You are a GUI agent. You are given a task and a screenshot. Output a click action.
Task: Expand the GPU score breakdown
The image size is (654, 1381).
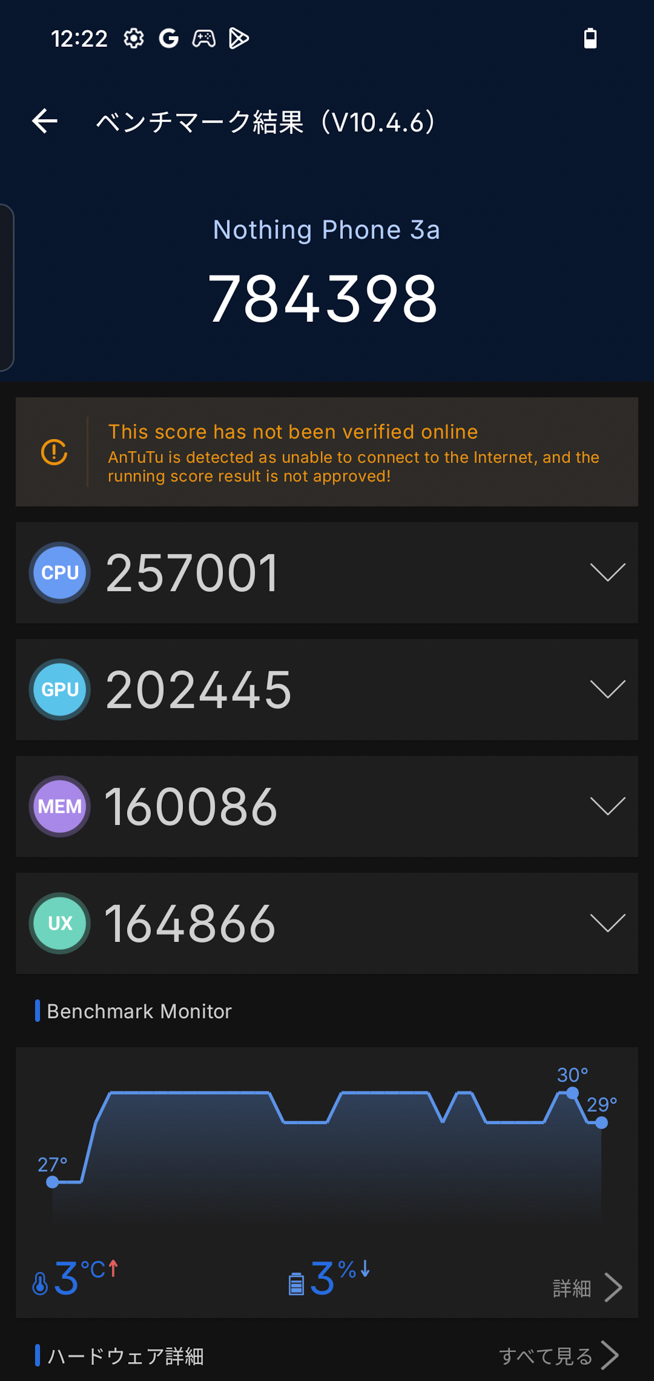pos(606,689)
